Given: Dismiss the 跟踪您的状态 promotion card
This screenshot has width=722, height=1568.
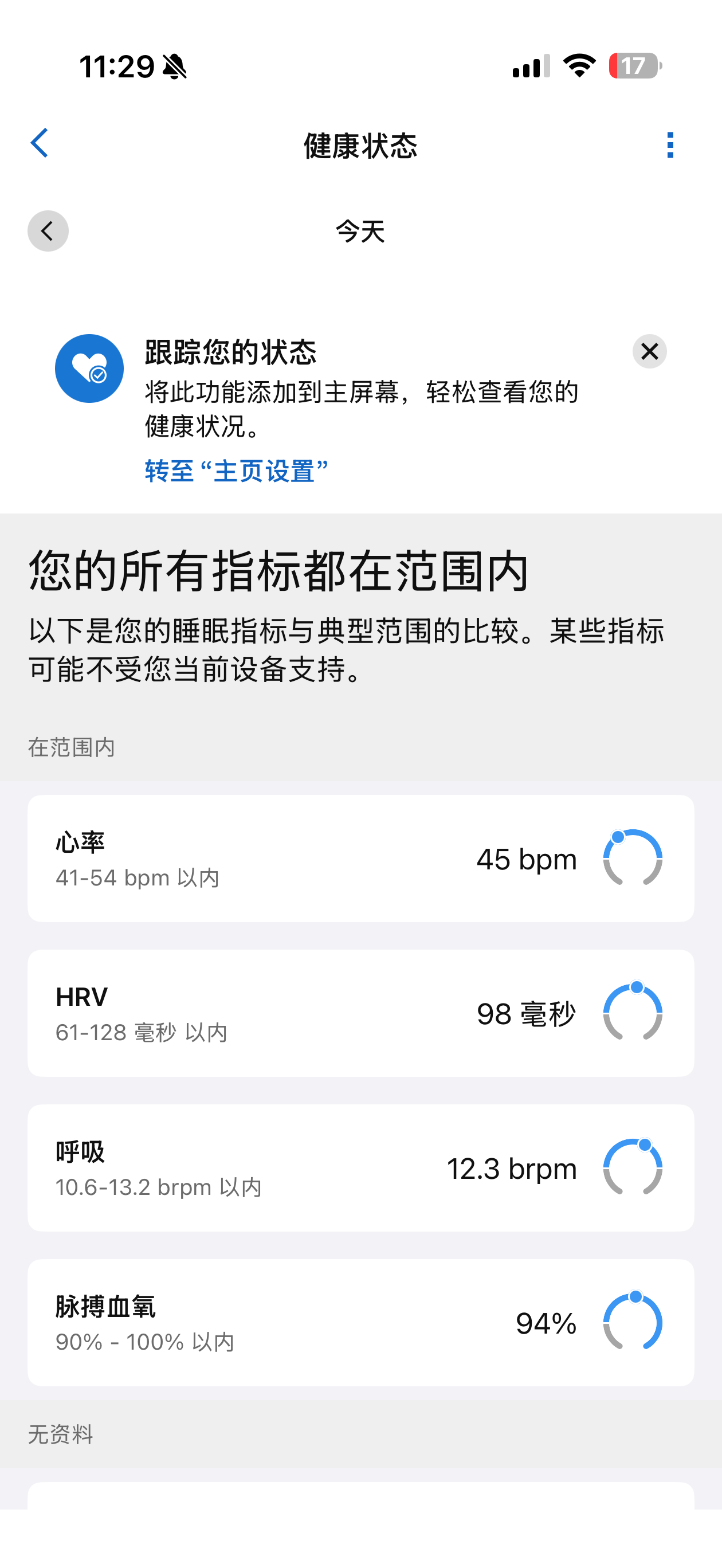Looking at the screenshot, I should [648, 352].
